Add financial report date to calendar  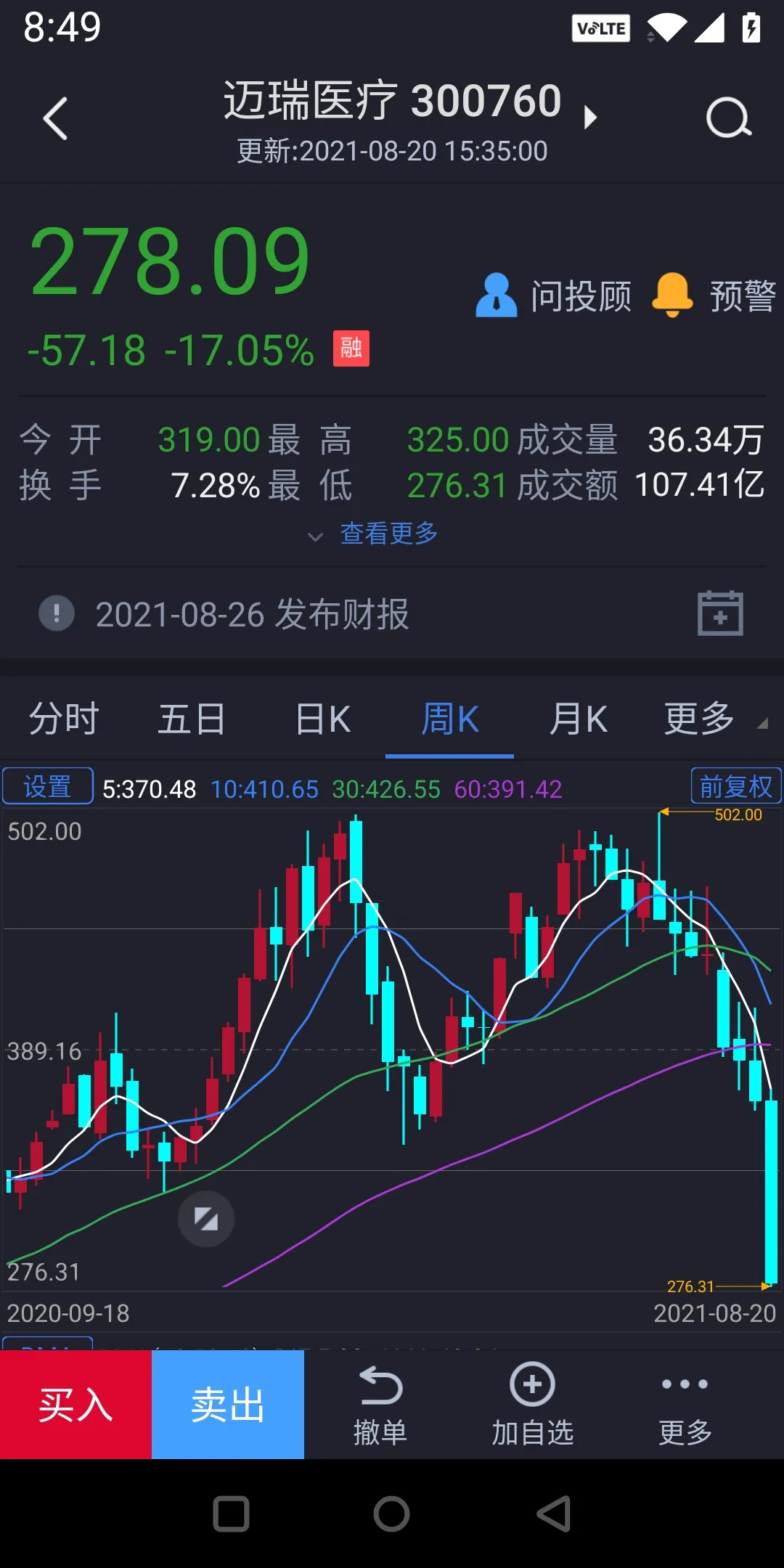[x=720, y=613]
